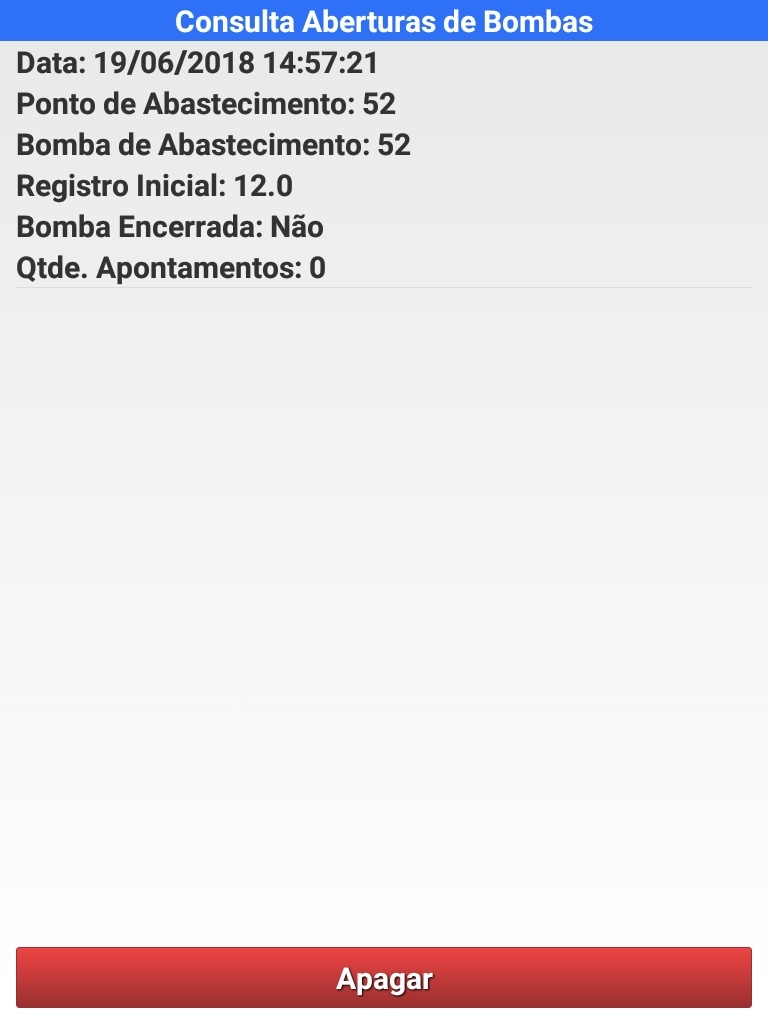
Task: Open the pump opening record dated 19/06/2018
Action: point(384,165)
